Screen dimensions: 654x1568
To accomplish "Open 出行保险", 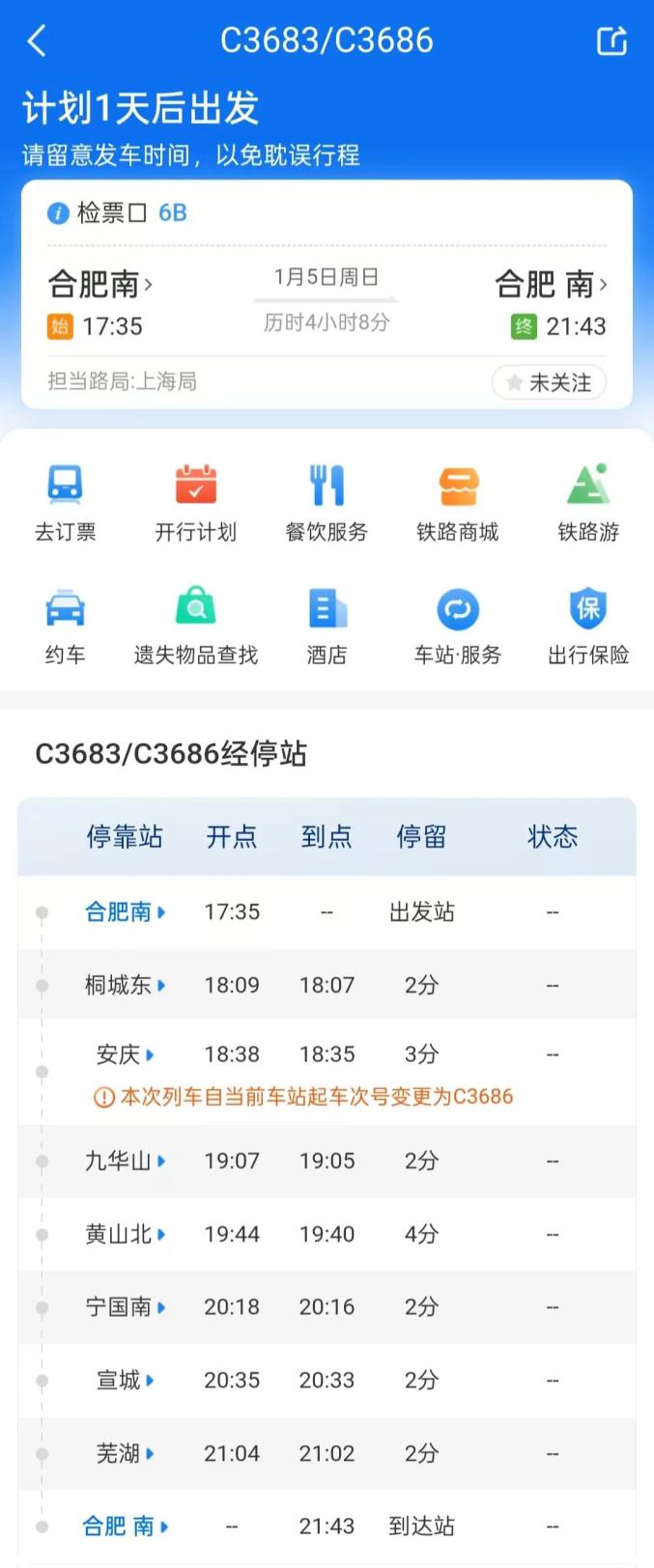I will [588, 626].
